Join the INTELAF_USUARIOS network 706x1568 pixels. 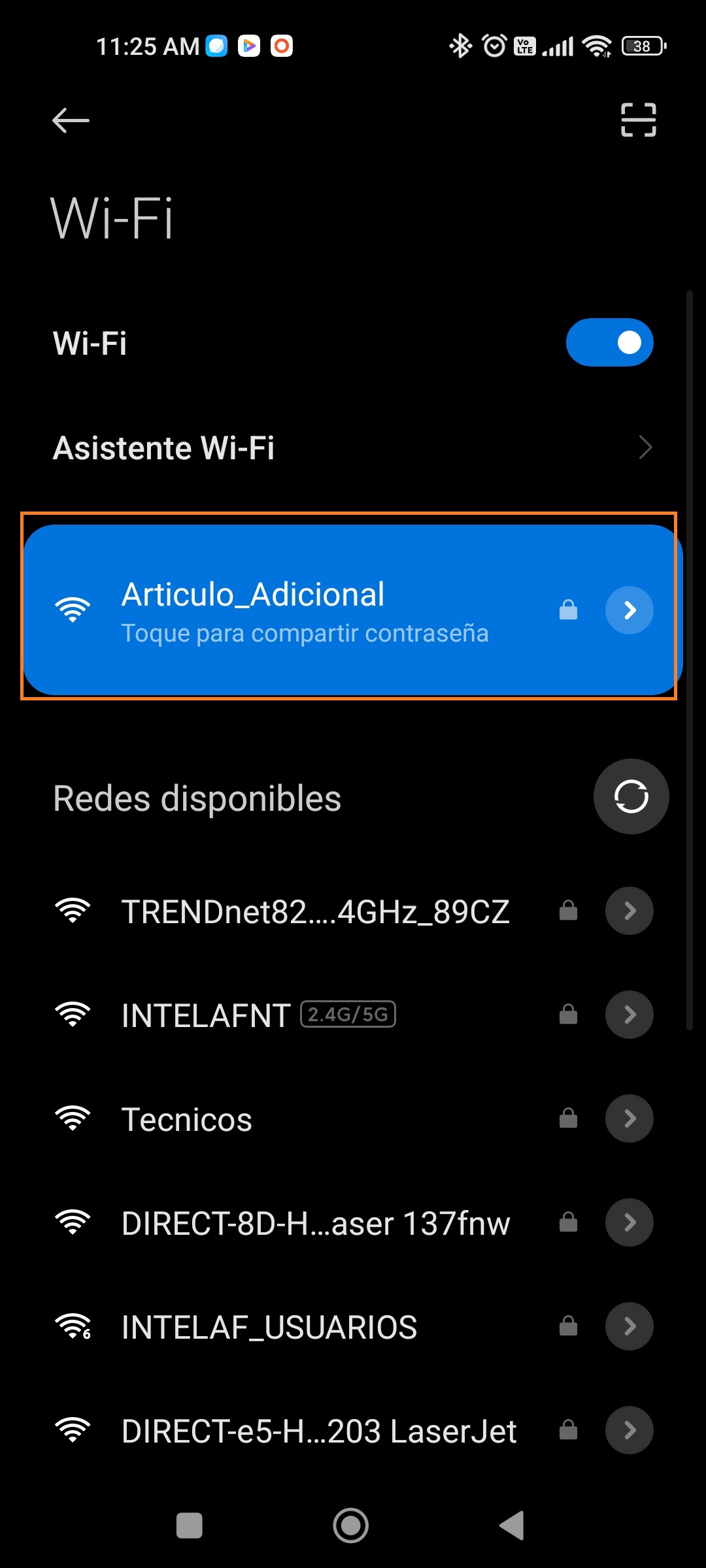[x=269, y=1327]
